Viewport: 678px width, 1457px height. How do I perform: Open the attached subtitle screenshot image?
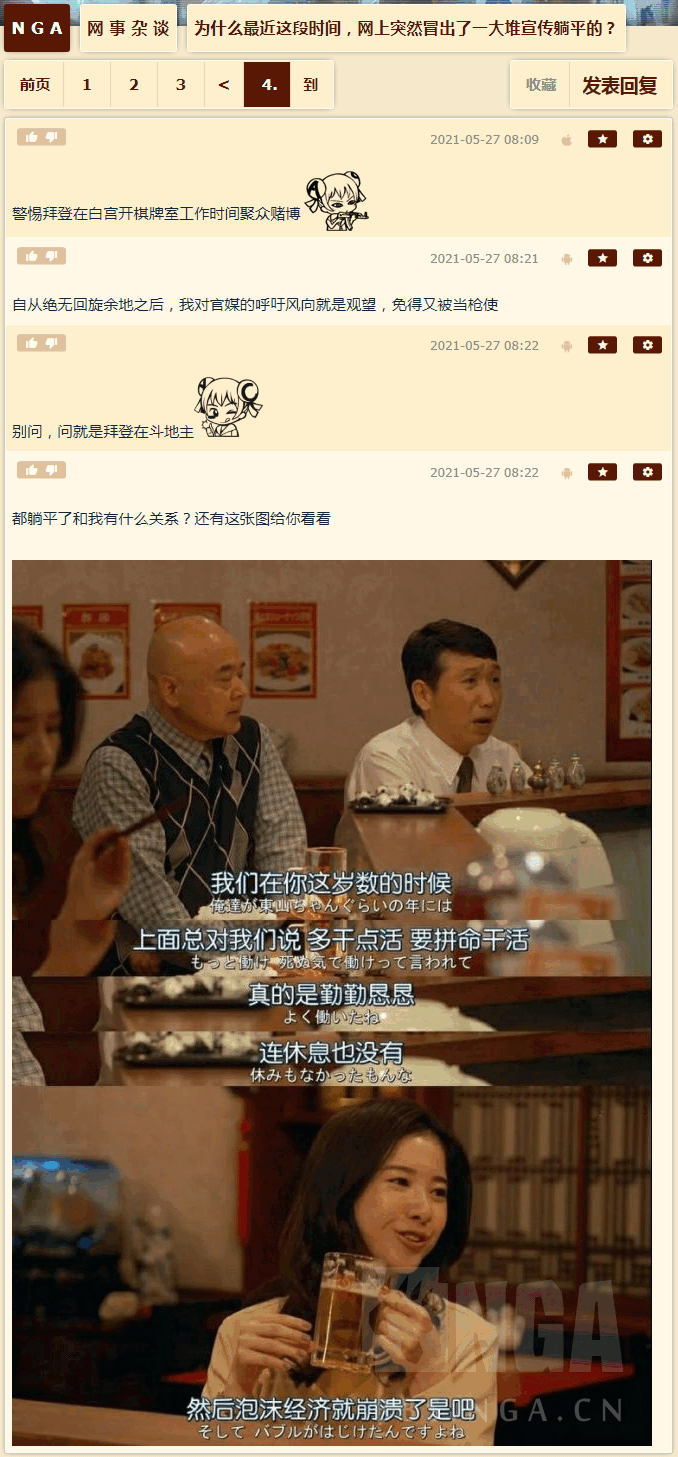click(x=331, y=1000)
